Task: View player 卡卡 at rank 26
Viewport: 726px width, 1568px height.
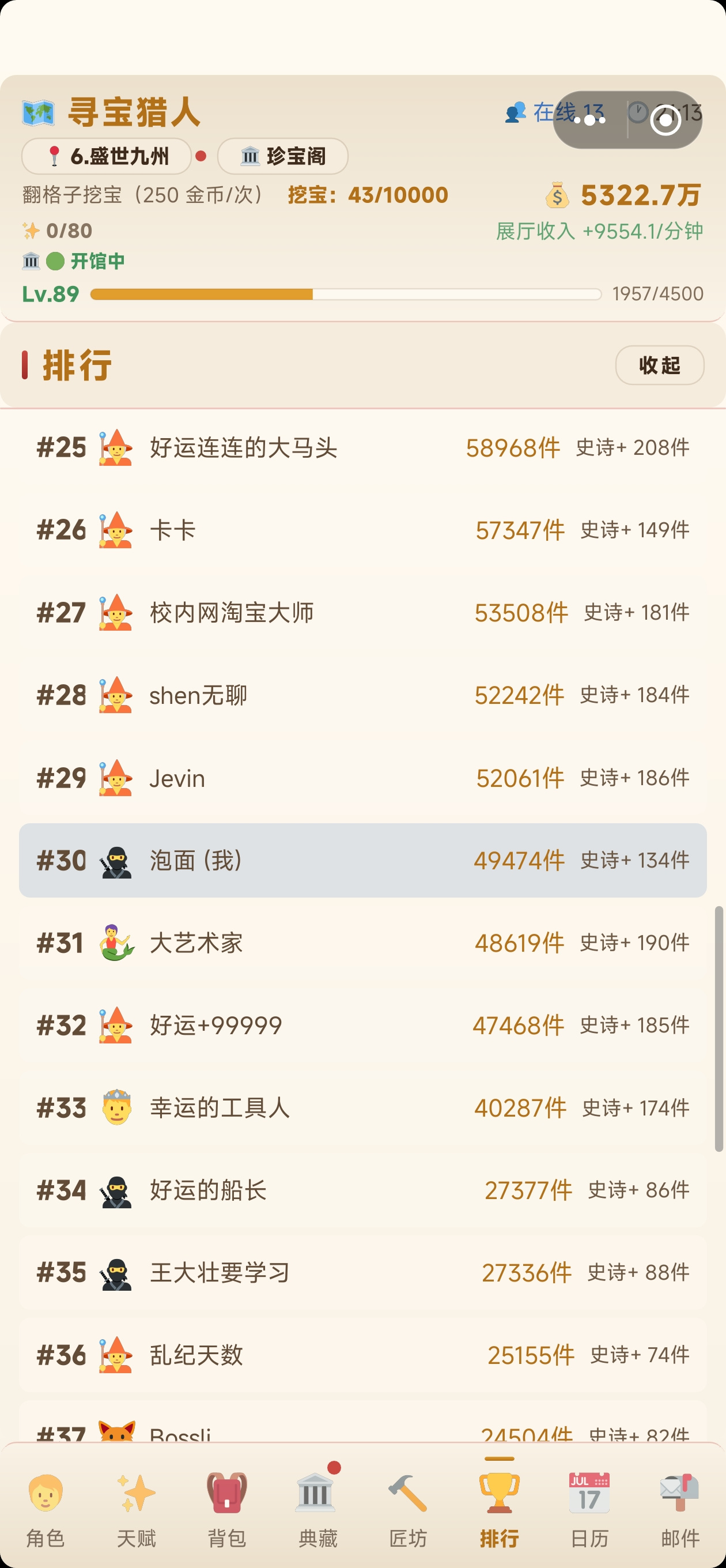Action: pos(362,530)
